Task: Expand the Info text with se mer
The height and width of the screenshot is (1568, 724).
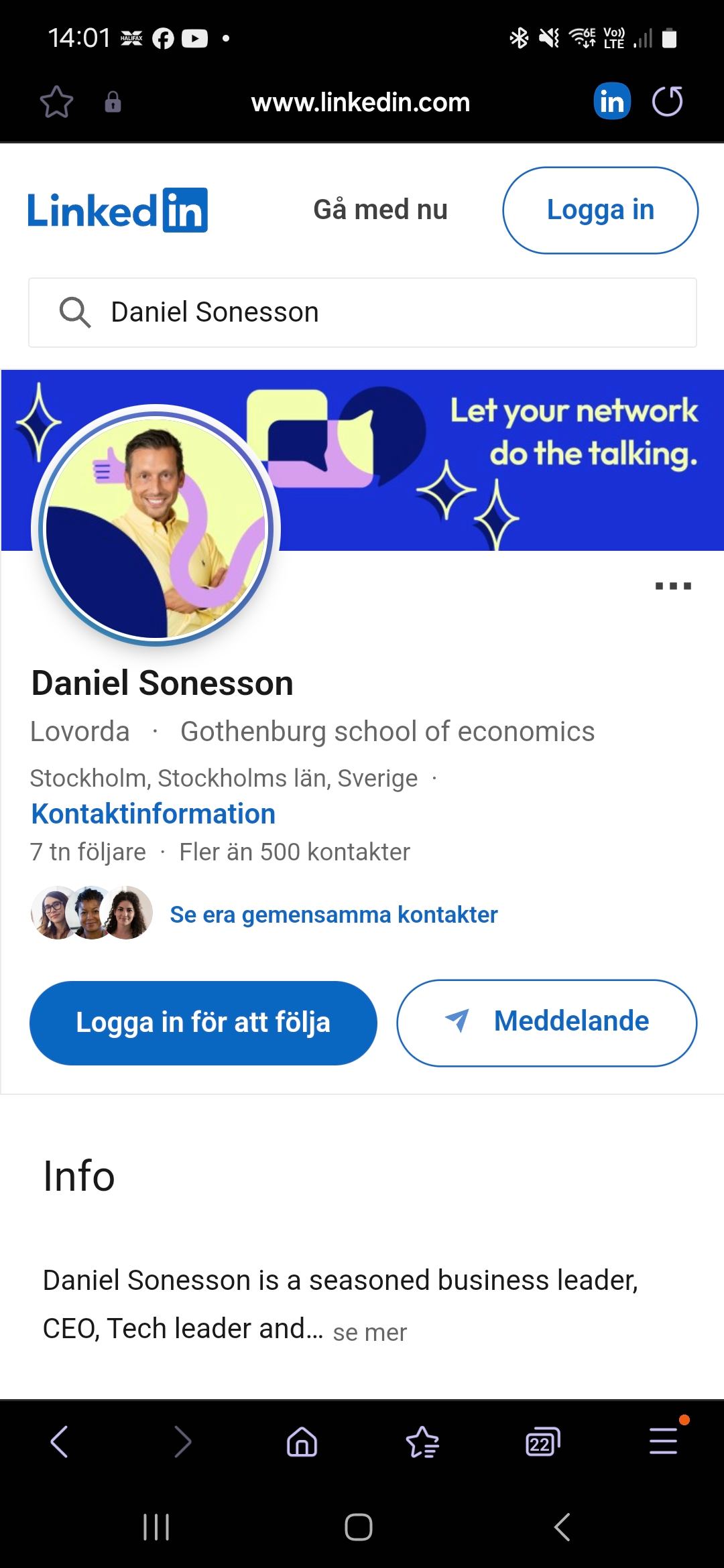Action: (369, 1333)
